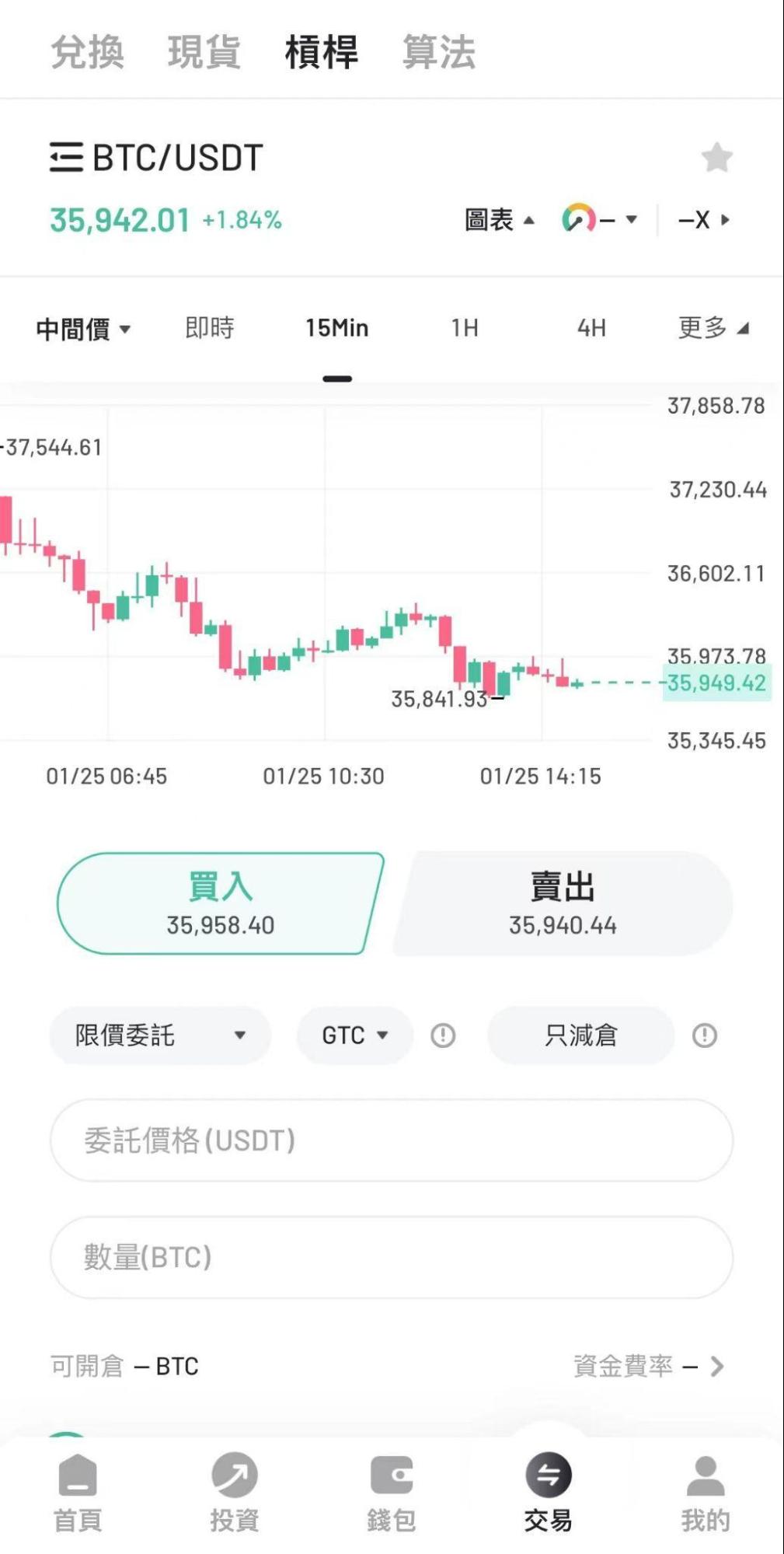This screenshot has width=784, height=1554.
Task: Choose the 賣出 sell side
Action: 563,903
